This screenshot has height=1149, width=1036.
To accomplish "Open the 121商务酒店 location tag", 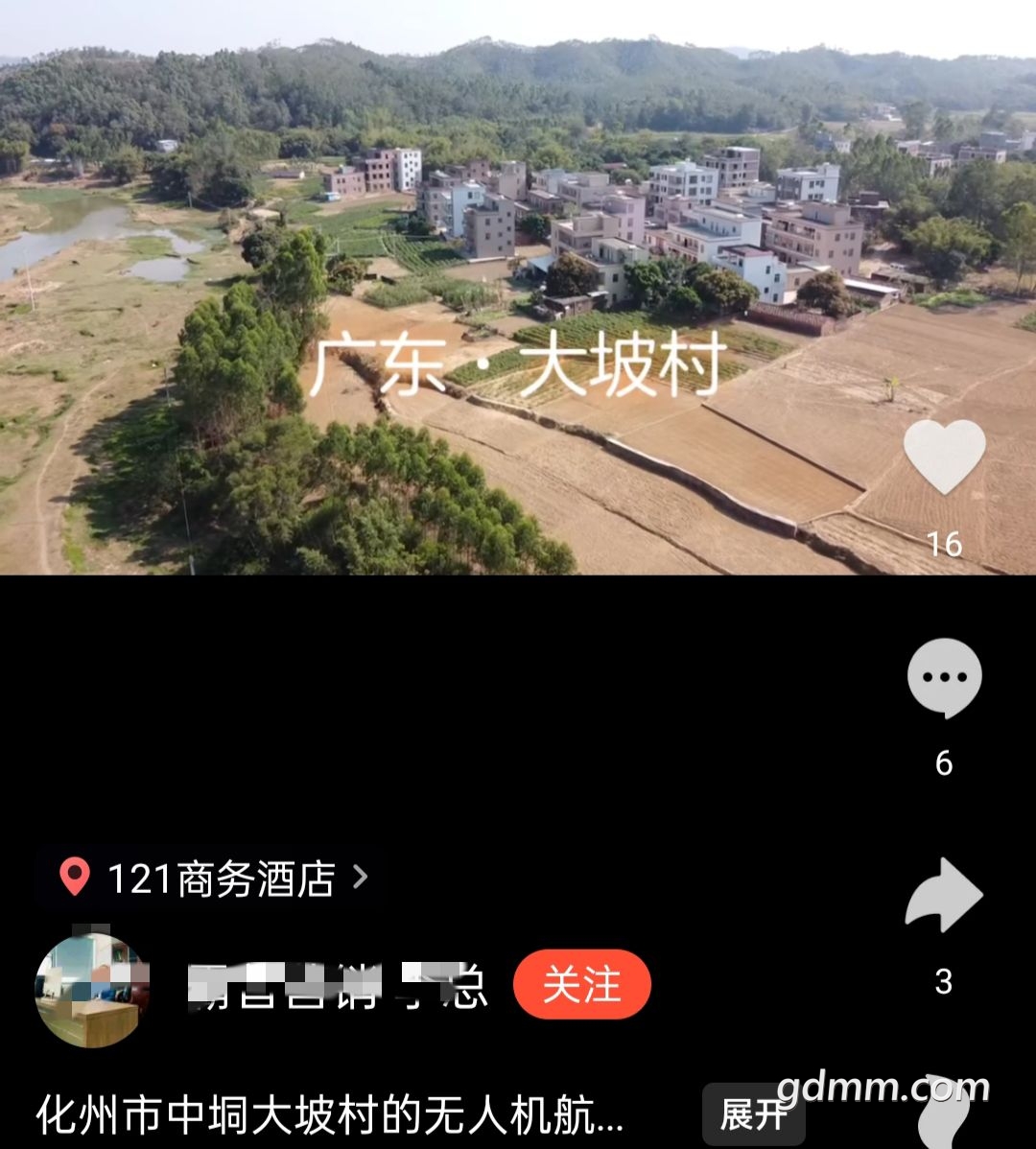I will tap(213, 878).
